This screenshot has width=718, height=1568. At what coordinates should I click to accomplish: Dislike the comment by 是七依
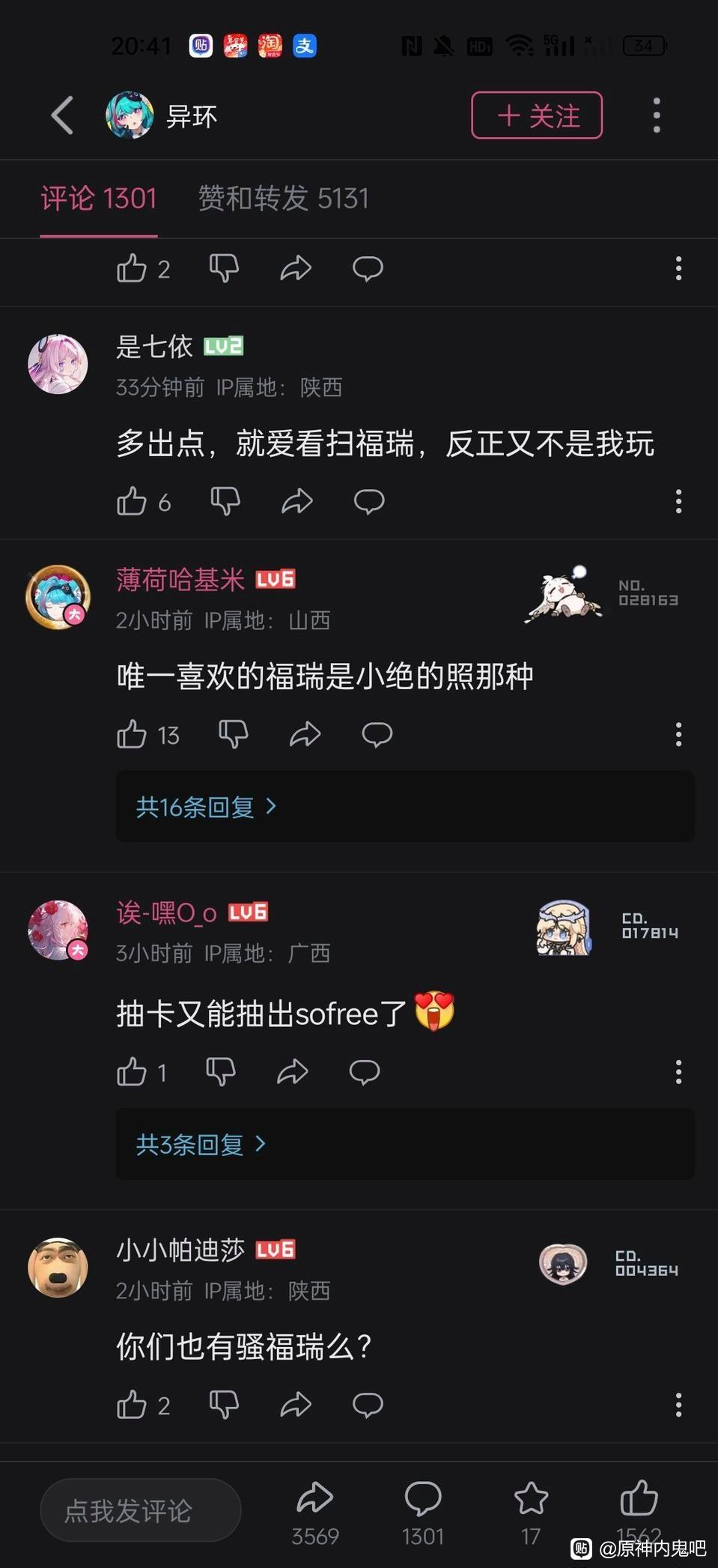[225, 501]
